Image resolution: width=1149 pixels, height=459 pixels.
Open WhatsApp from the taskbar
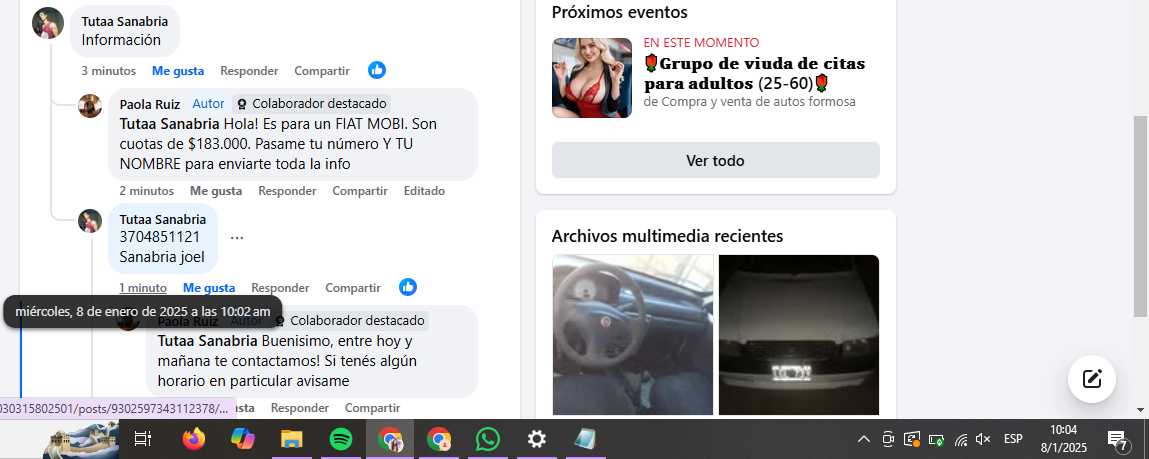487,439
